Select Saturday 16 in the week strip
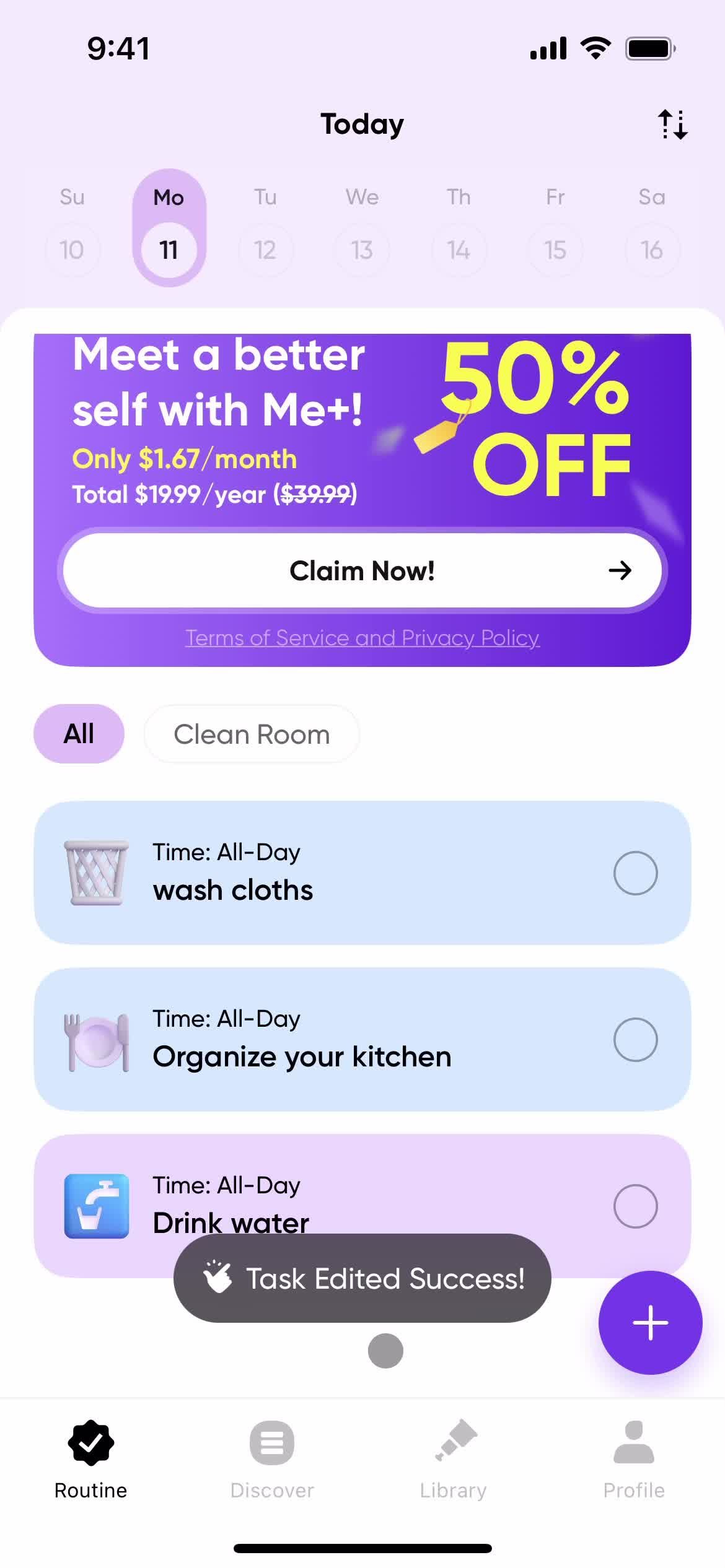This screenshot has width=725, height=1568. click(x=652, y=250)
